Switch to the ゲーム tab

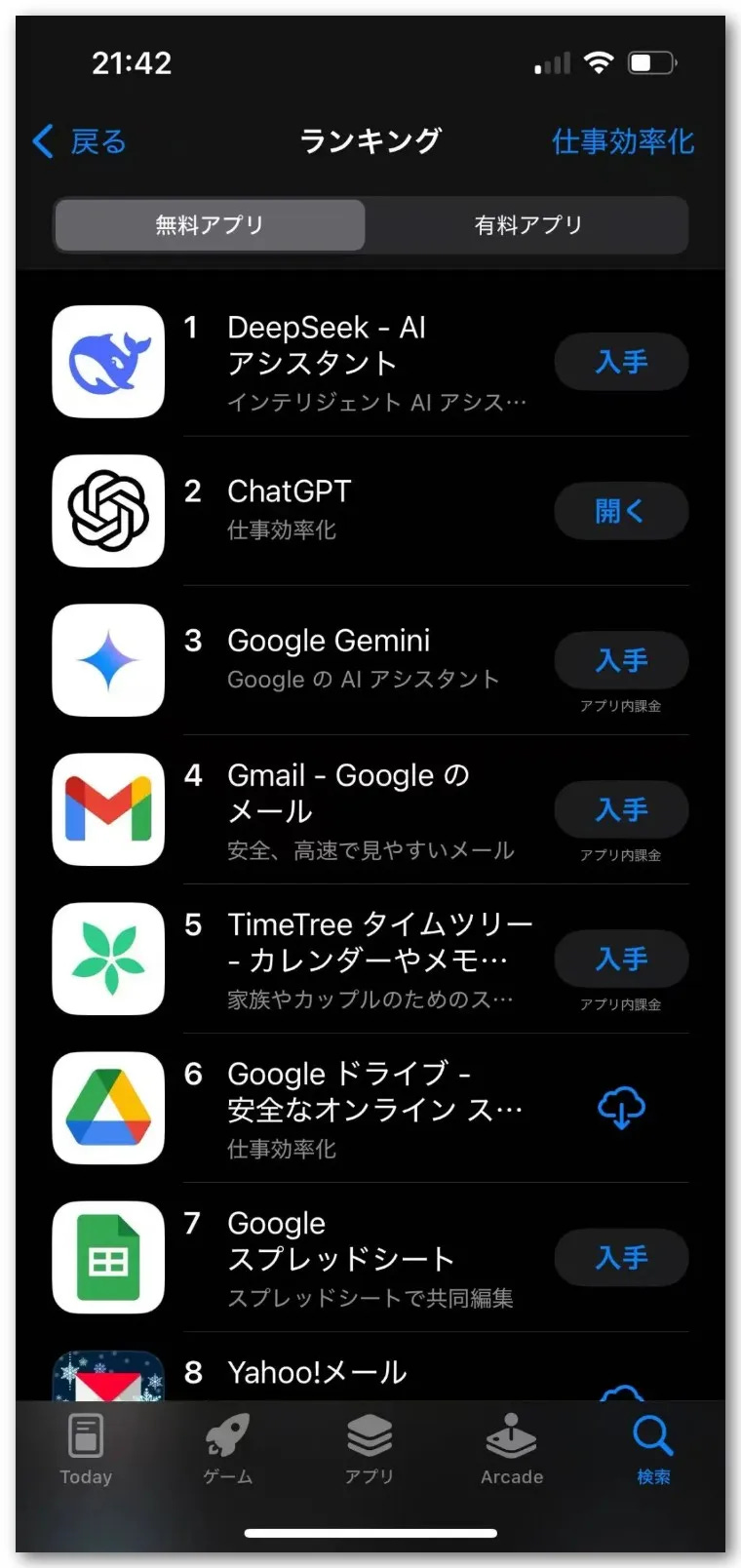[227, 1449]
